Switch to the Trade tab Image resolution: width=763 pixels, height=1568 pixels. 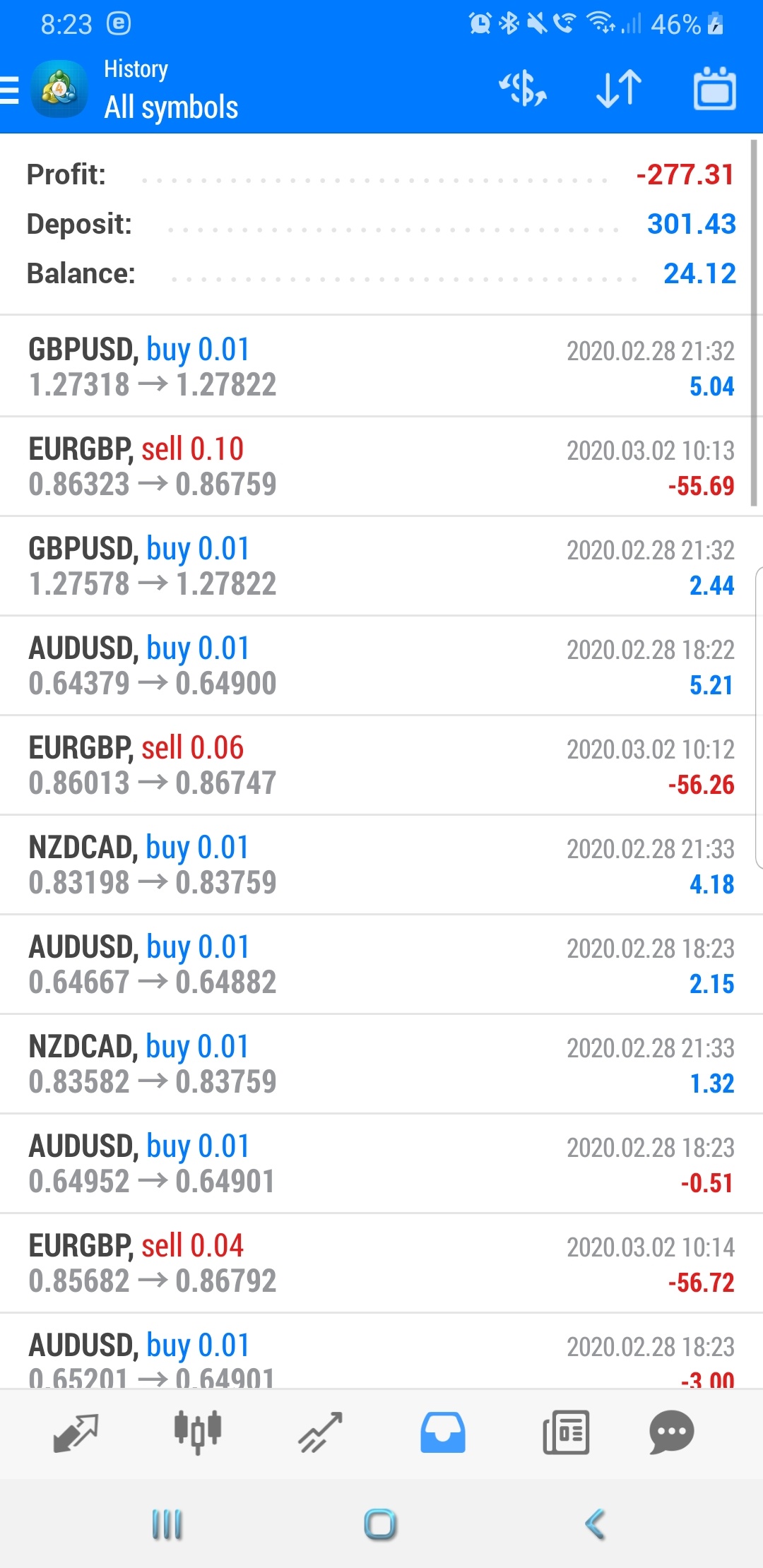[320, 1432]
